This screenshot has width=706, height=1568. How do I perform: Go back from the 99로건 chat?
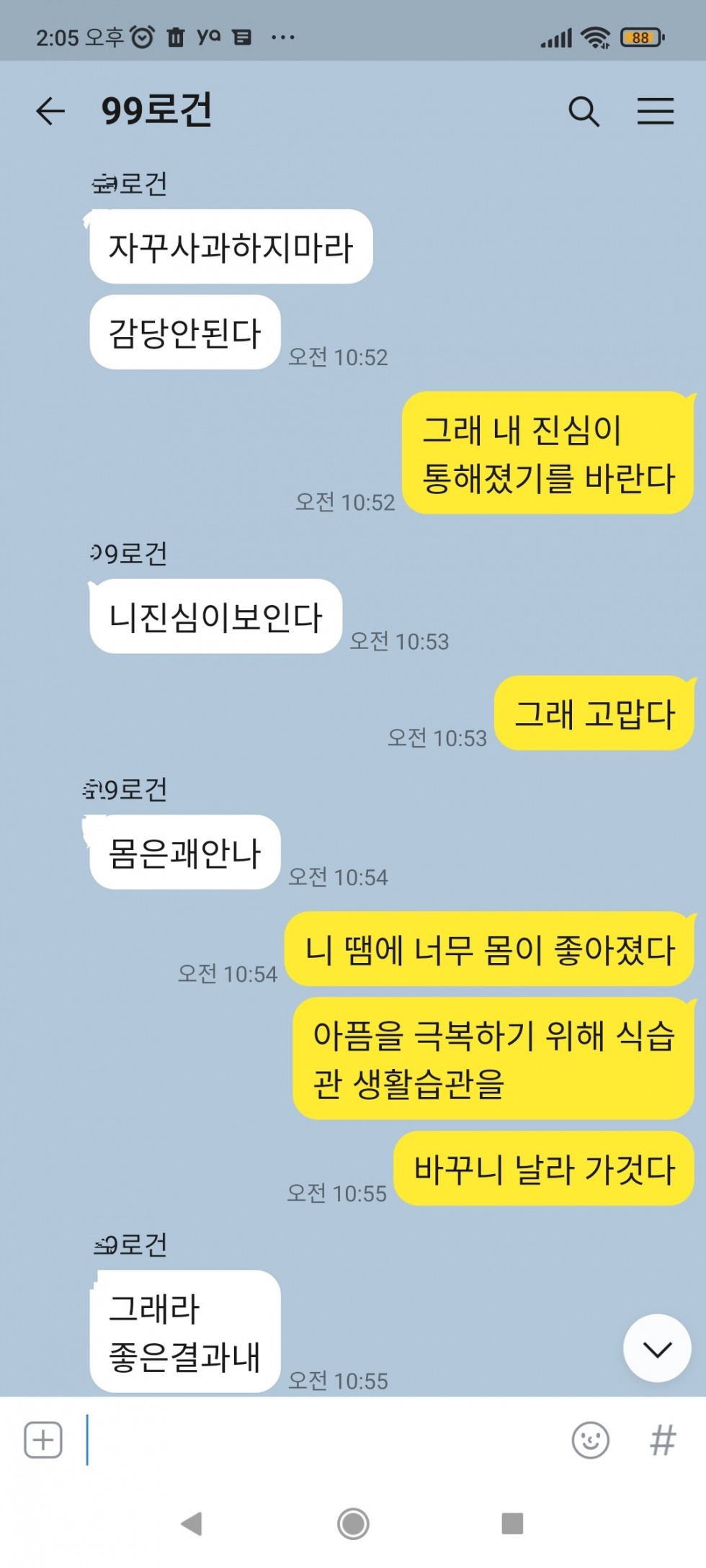coord(50,112)
